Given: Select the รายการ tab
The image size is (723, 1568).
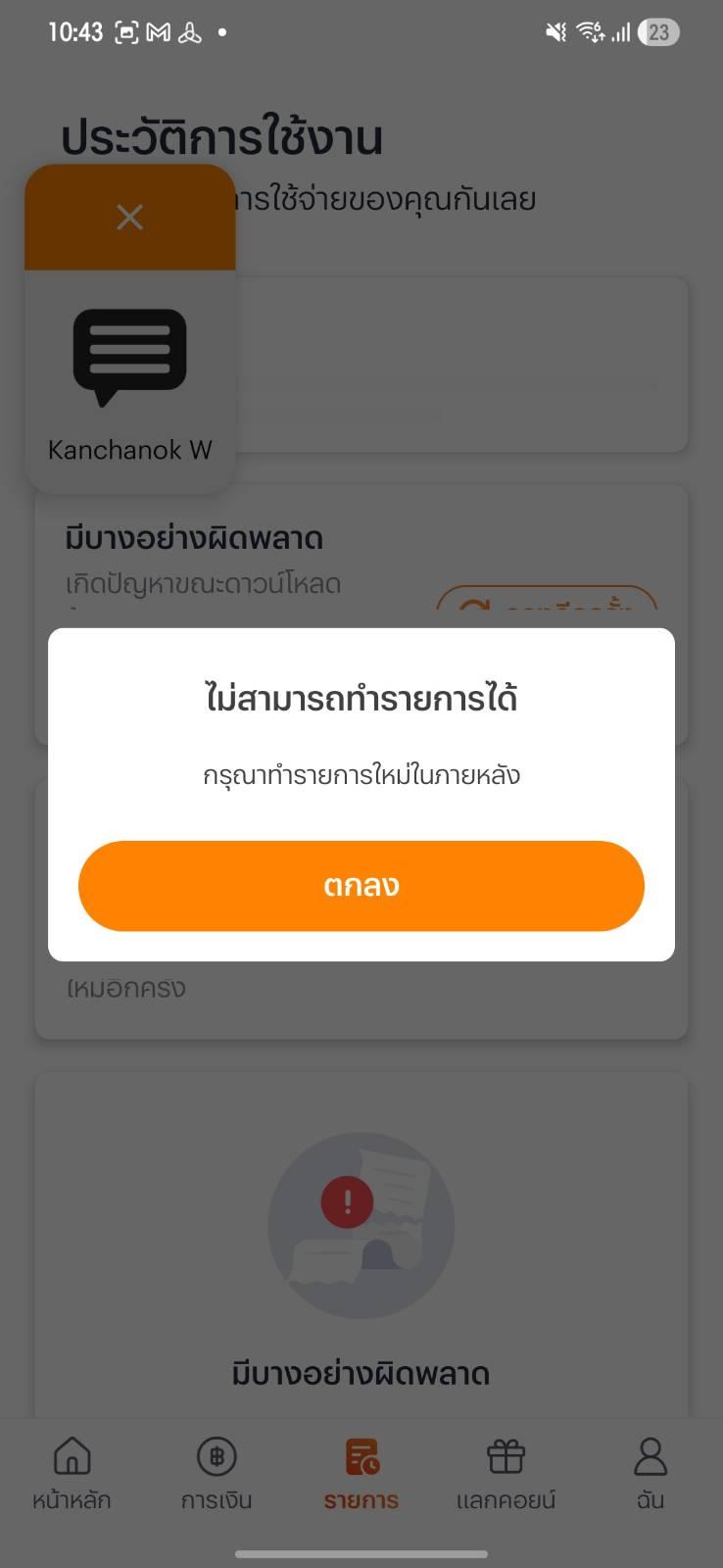Looking at the screenshot, I should coord(361,1473).
